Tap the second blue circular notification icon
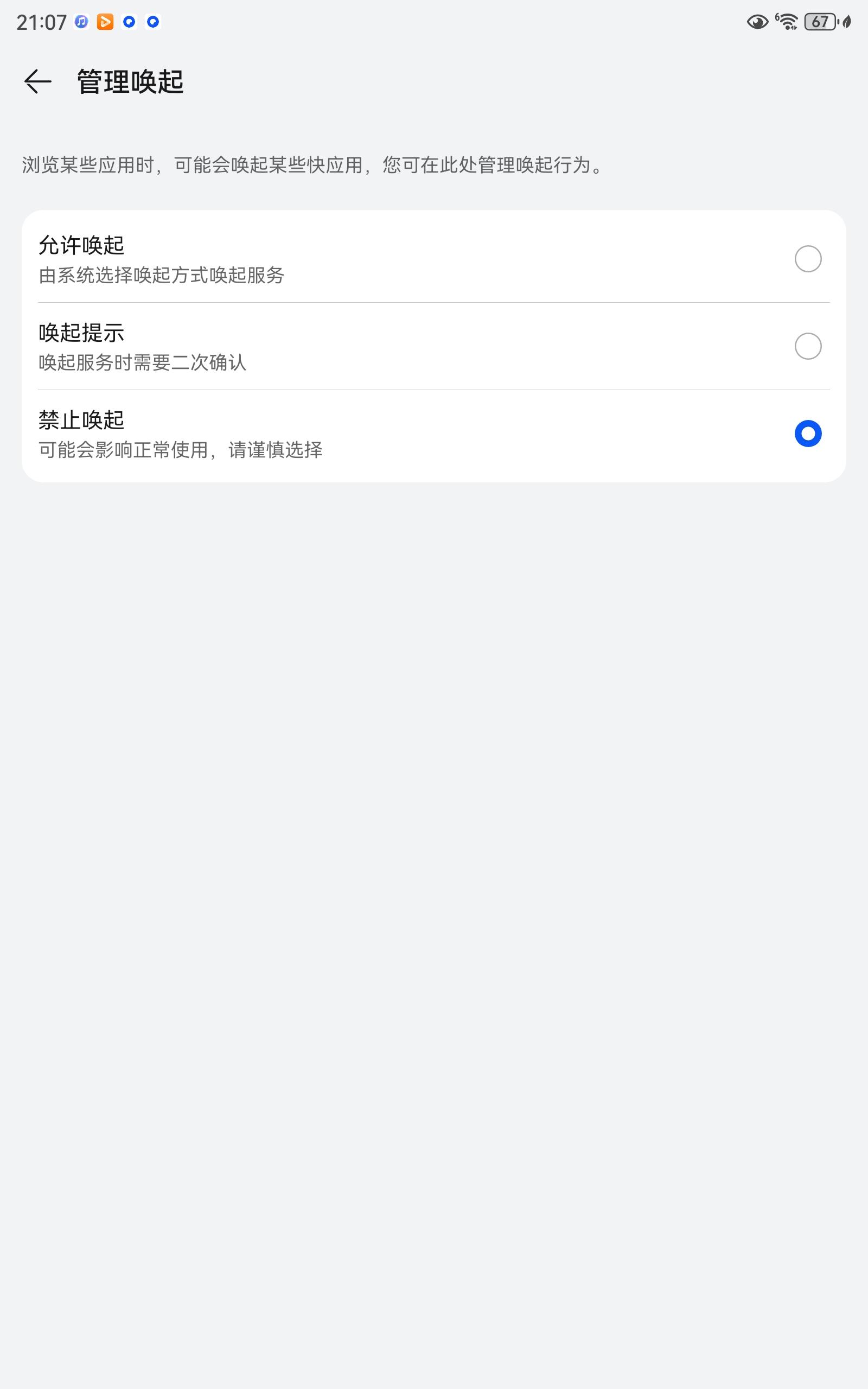Image resolution: width=868 pixels, height=1389 pixels. pos(151,22)
